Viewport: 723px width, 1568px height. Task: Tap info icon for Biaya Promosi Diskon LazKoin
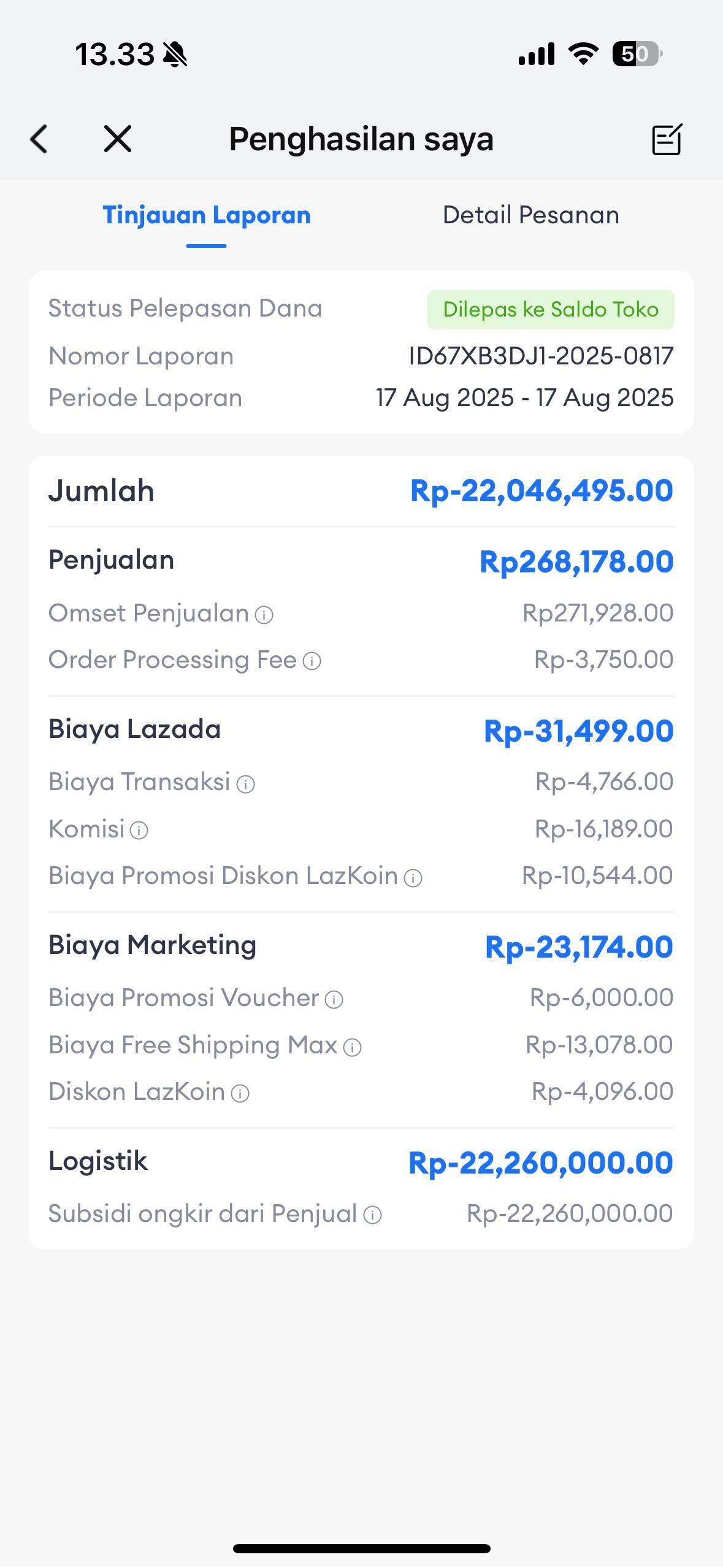pyautogui.click(x=411, y=877)
